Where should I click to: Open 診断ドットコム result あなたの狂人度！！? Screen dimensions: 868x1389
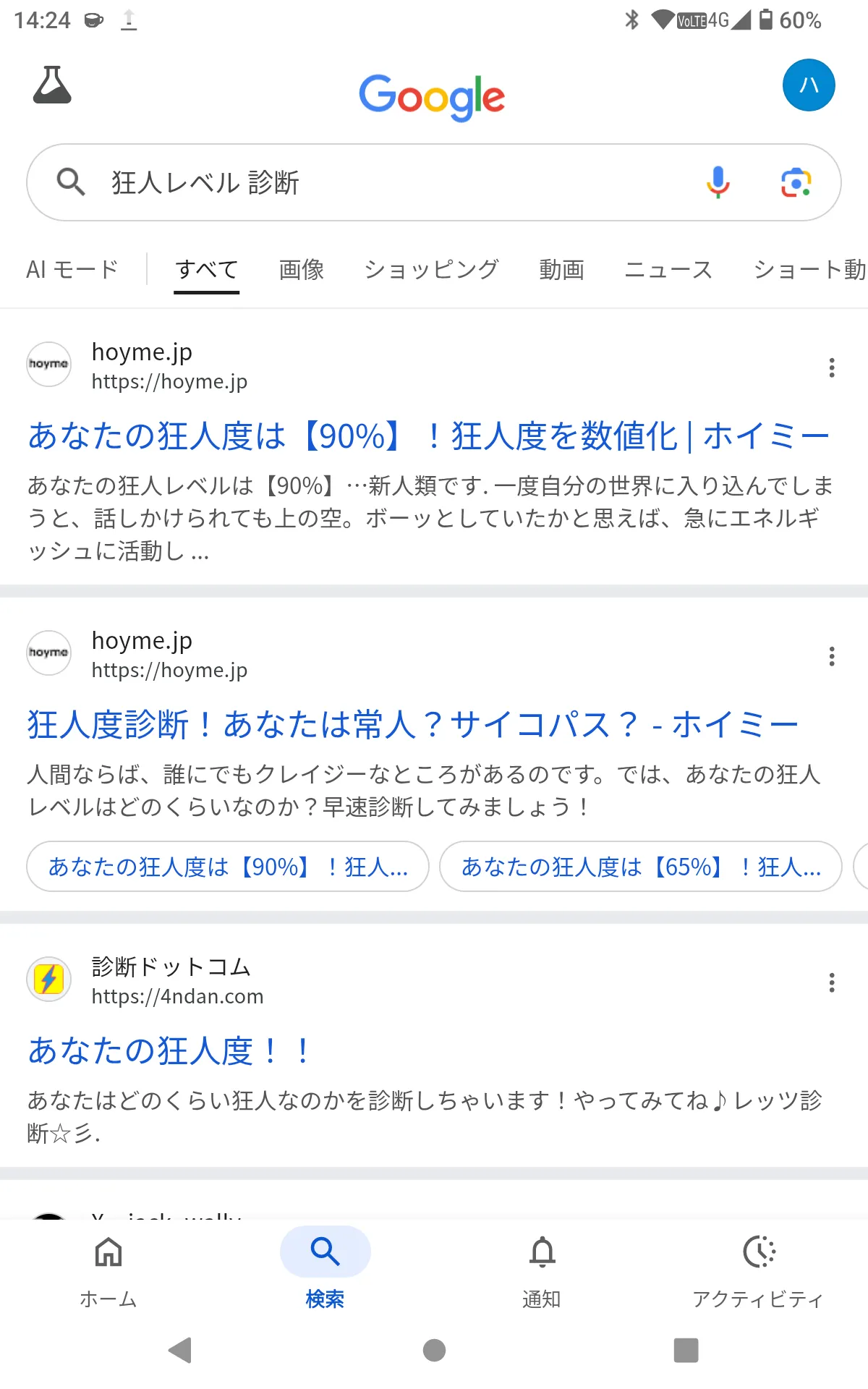coord(171,1051)
